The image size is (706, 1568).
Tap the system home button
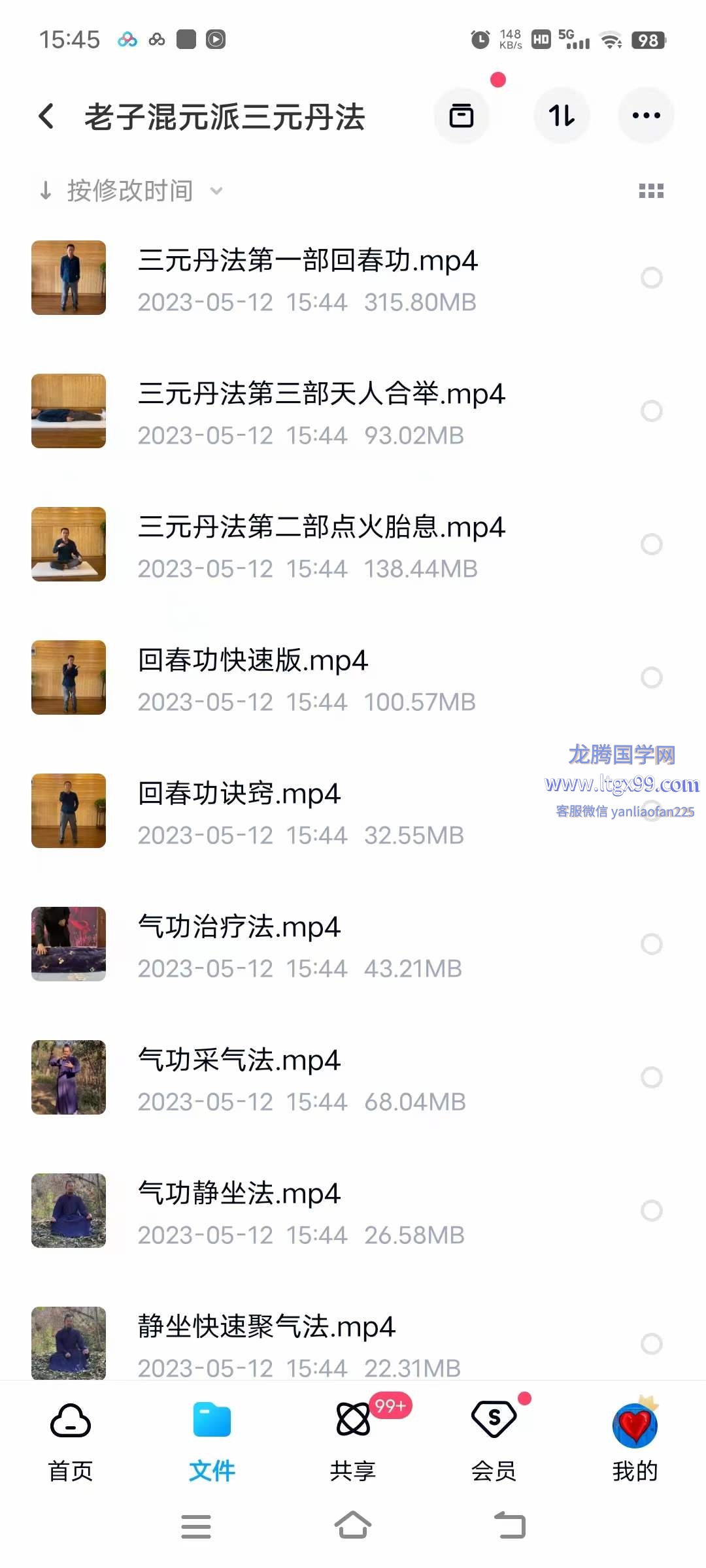[353, 1526]
